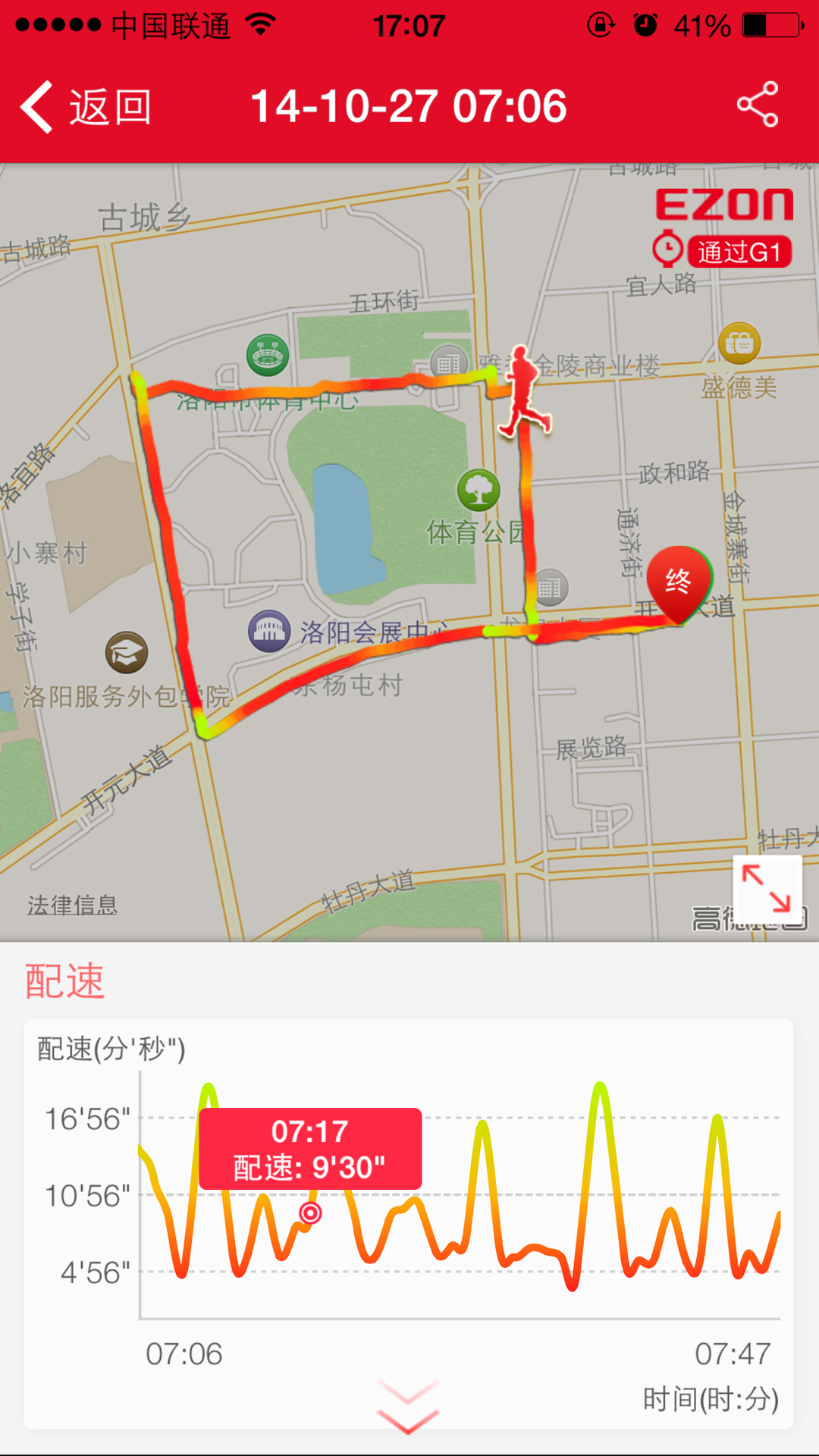This screenshot has width=819, height=1456.
Task: Go back with the 返回 button
Action: 85,107
